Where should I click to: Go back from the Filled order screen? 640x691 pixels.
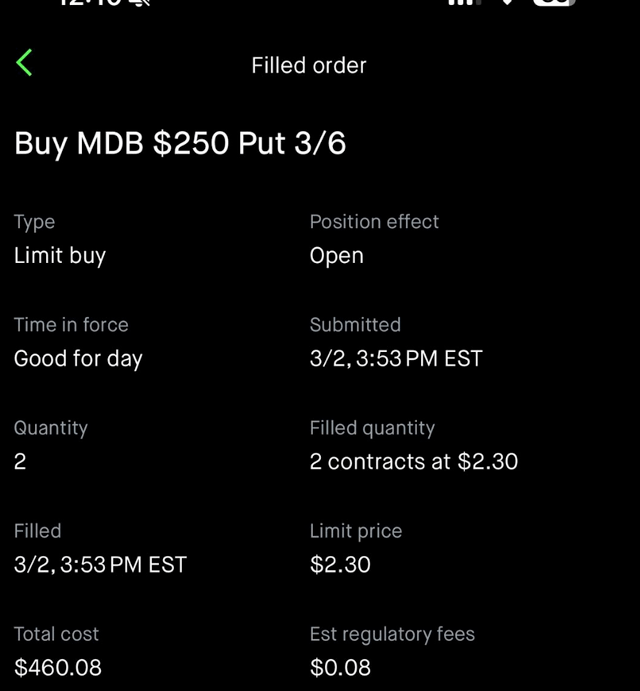25,63
